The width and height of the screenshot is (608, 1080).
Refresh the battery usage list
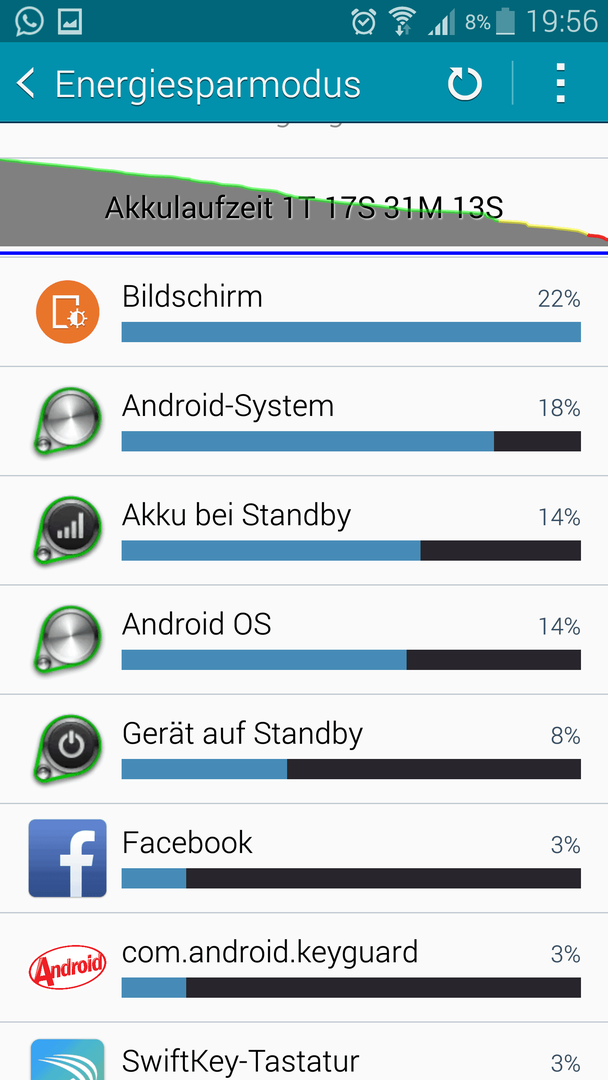tap(465, 83)
